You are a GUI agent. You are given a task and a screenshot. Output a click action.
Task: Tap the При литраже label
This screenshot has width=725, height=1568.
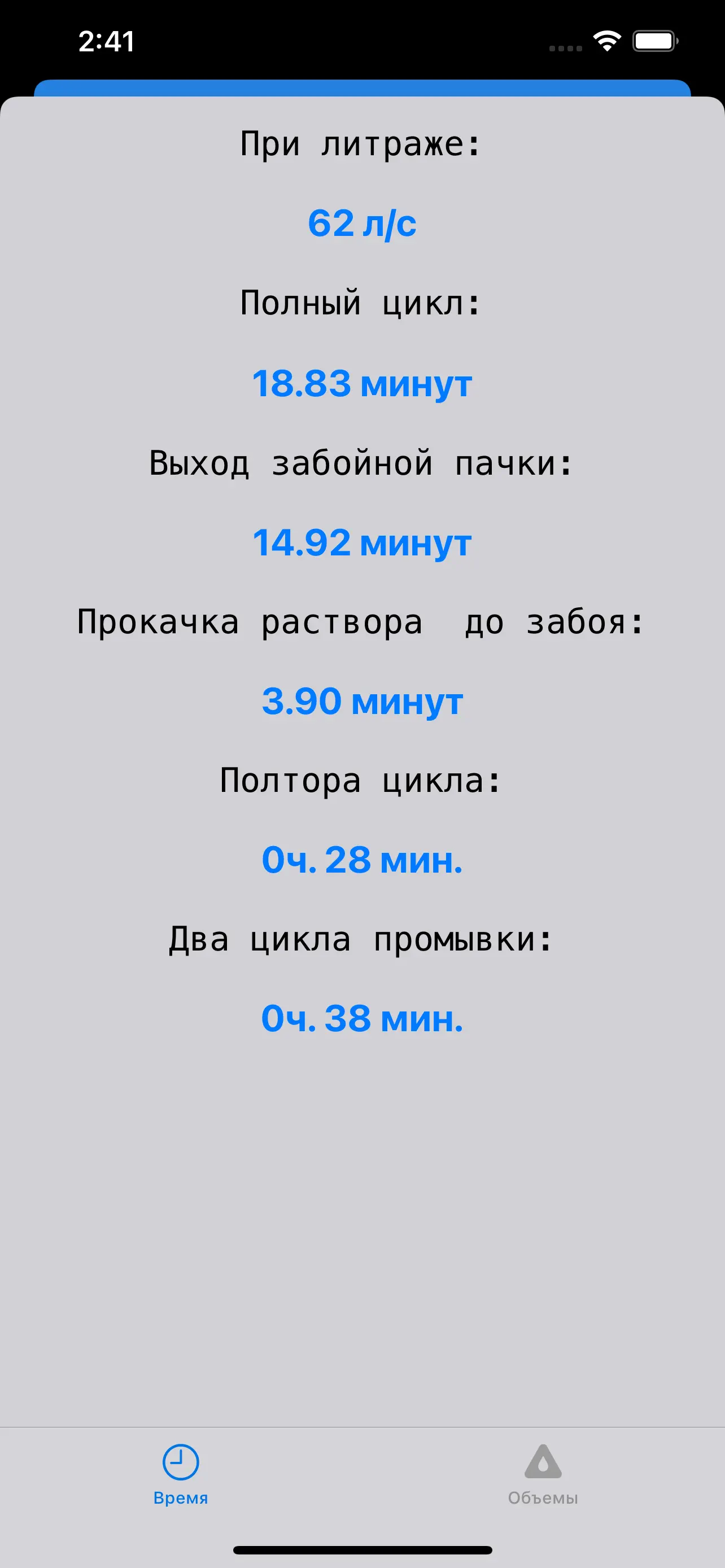pos(362,144)
